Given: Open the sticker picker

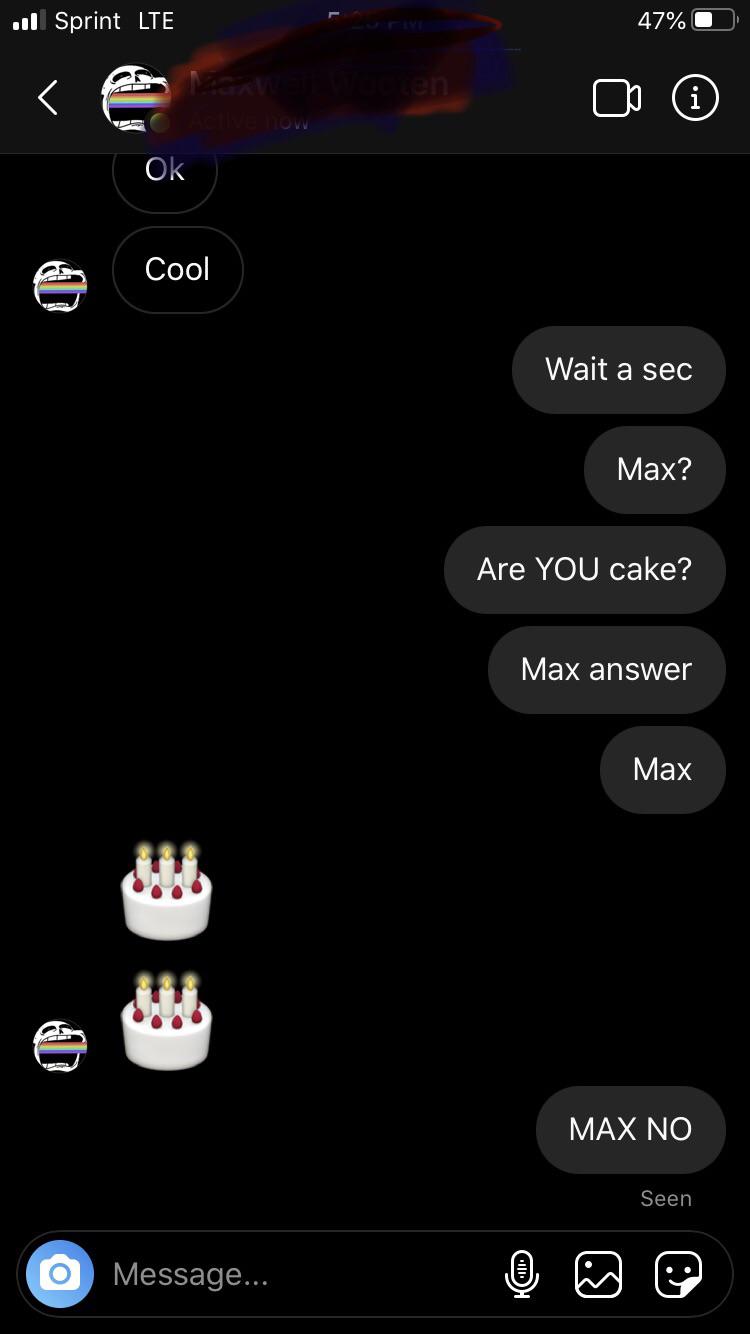Looking at the screenshot, I should pos(678,1274).
